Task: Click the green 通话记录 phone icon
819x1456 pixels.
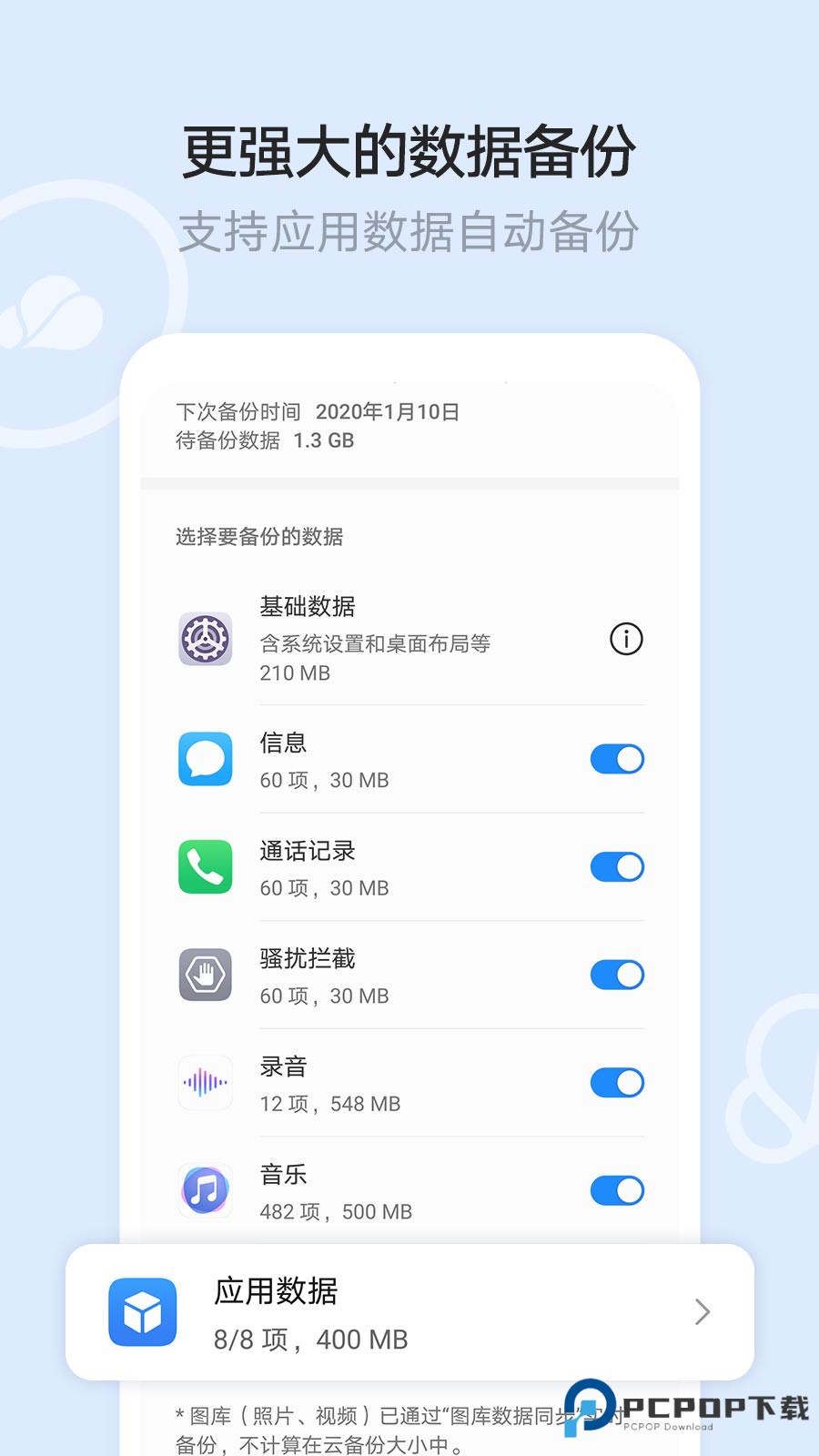Action: [x=205, y=866]
